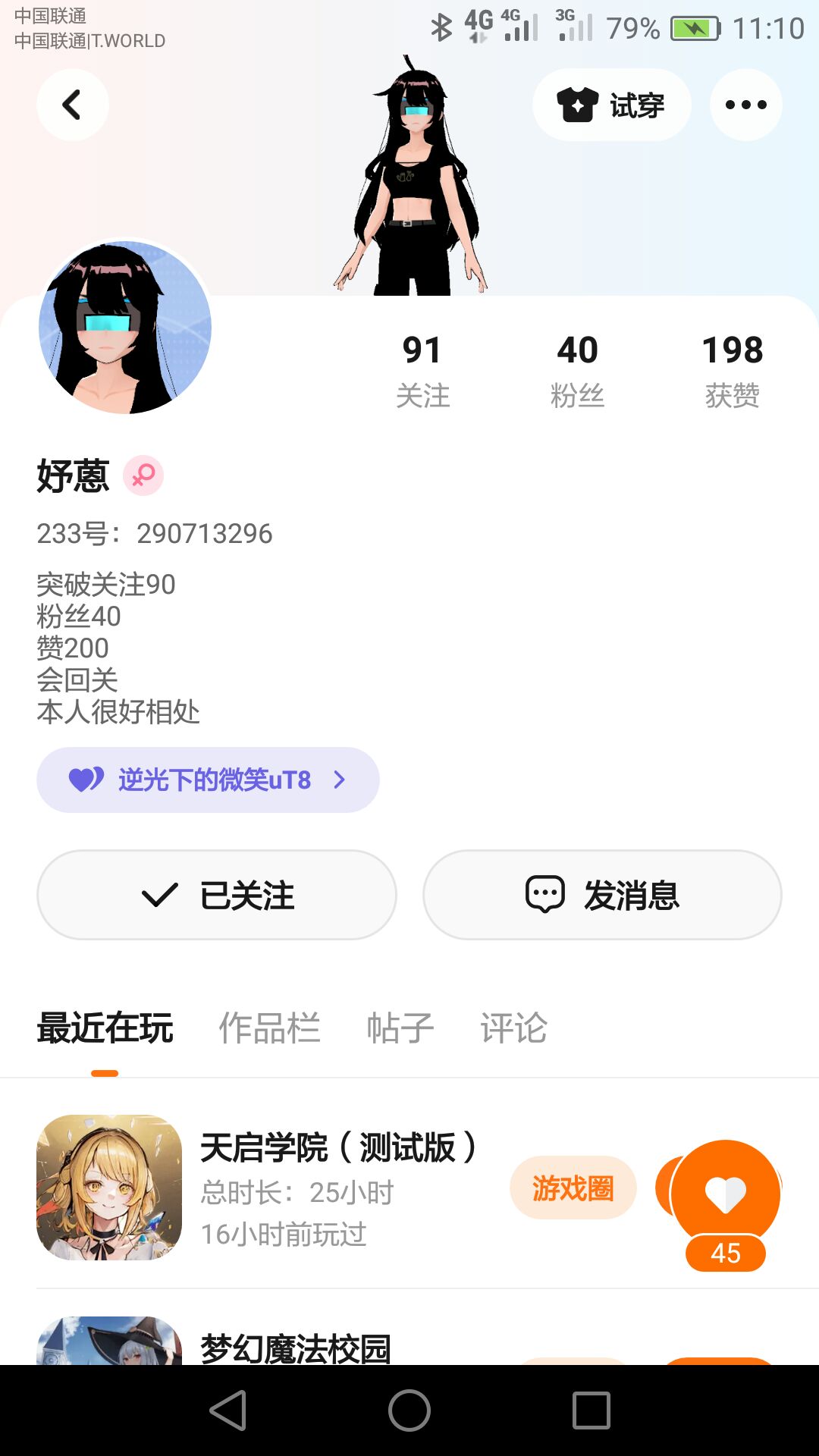Send a message with 发消息
This screenshot has height=1456, width=819.
(602, 895)
